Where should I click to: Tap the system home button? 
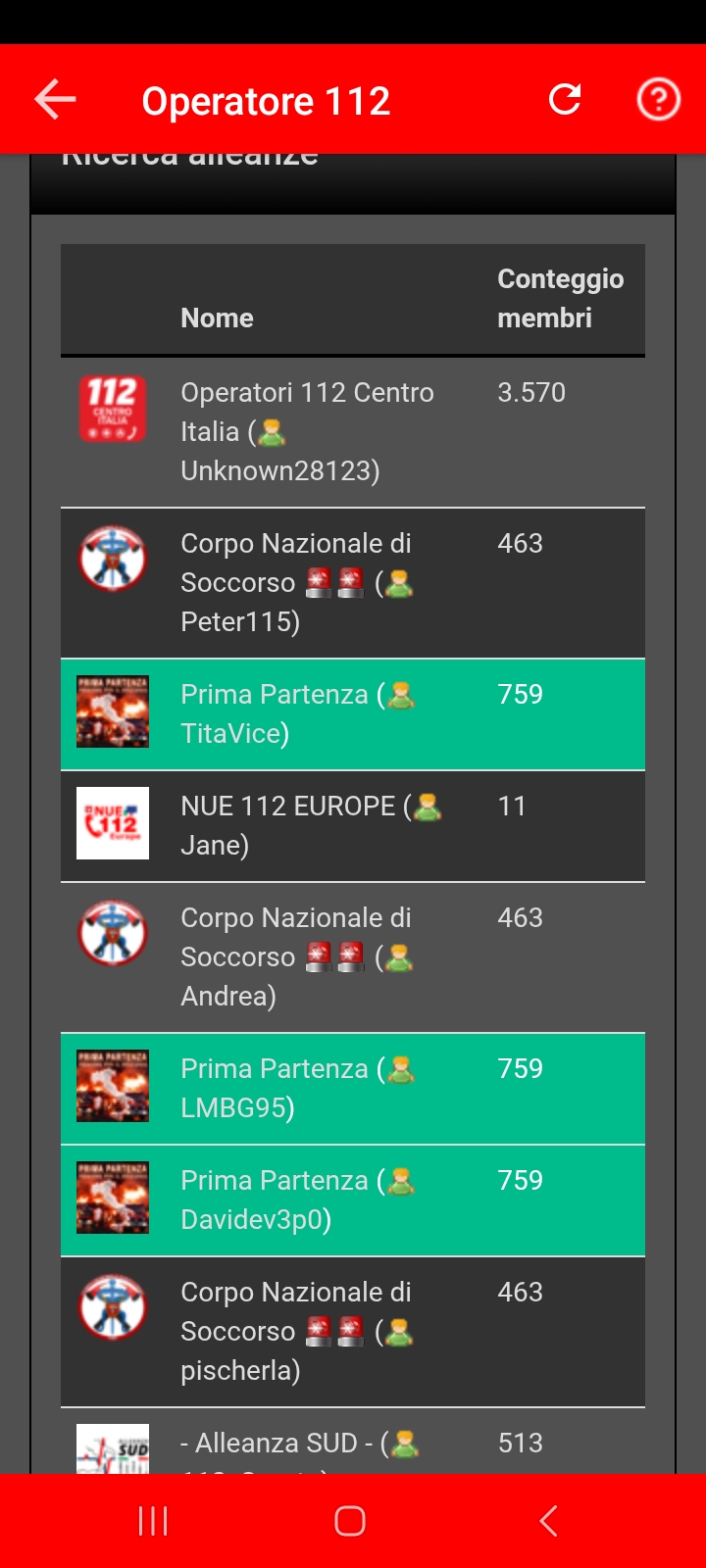(x=350, y=1521)
